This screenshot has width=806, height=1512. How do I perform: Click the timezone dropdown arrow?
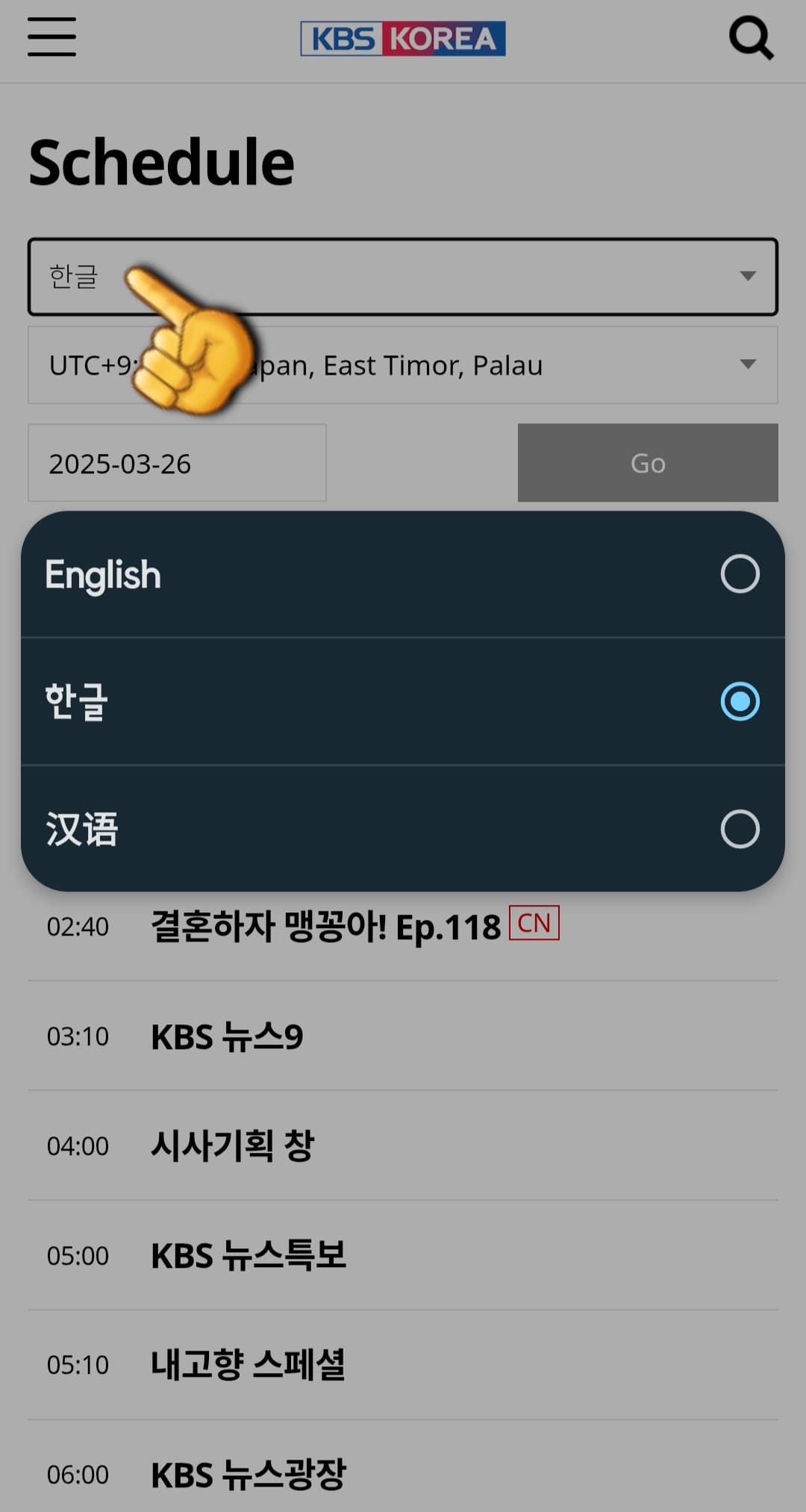[746, 365]
